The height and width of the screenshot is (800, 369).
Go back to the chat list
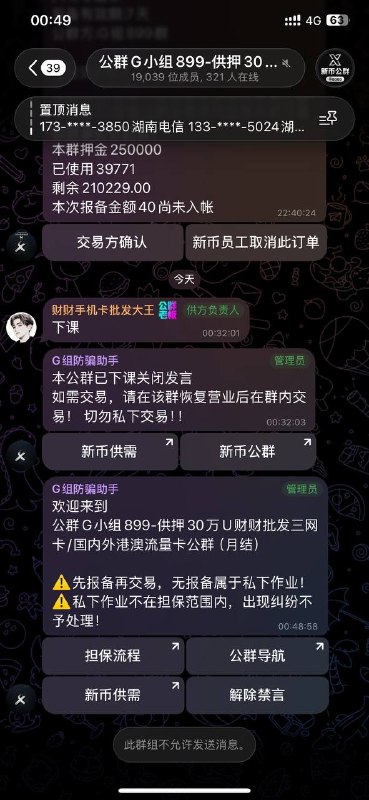(45, 68)
